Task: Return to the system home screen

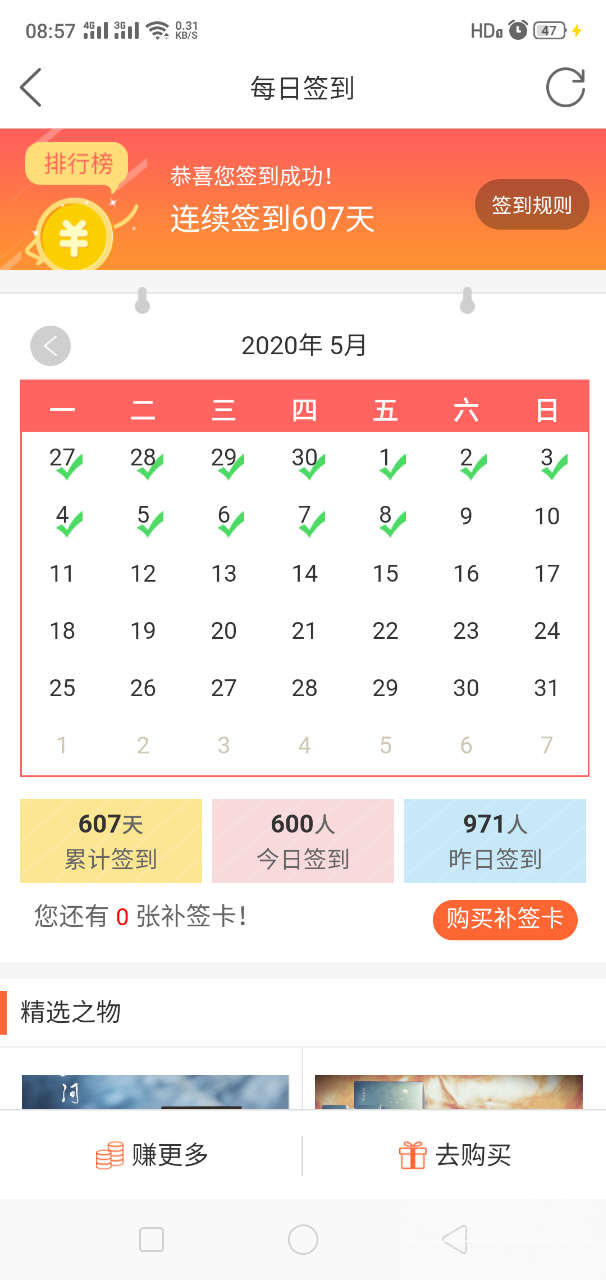Action: tap(303, 1240)
